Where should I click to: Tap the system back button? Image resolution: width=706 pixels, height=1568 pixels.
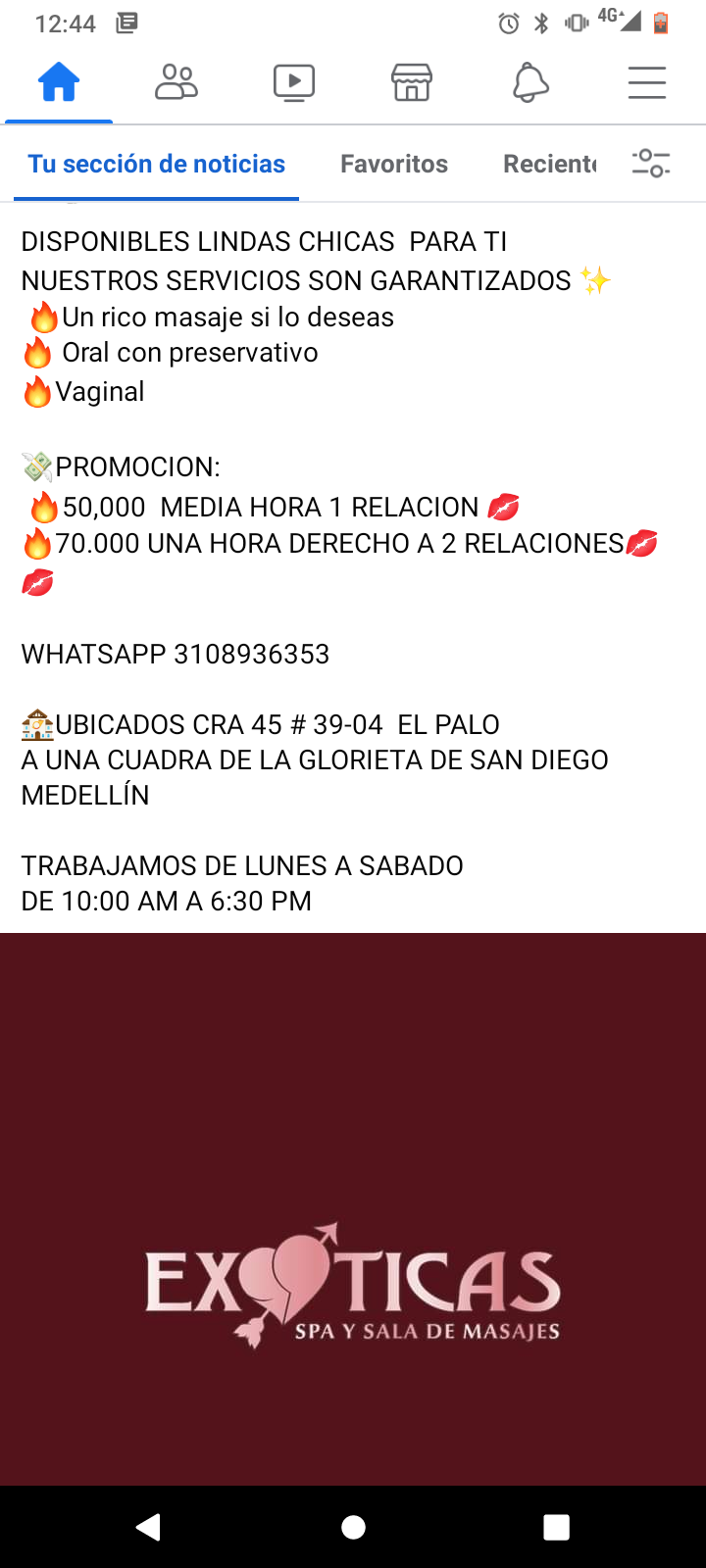pos(149,1527)
